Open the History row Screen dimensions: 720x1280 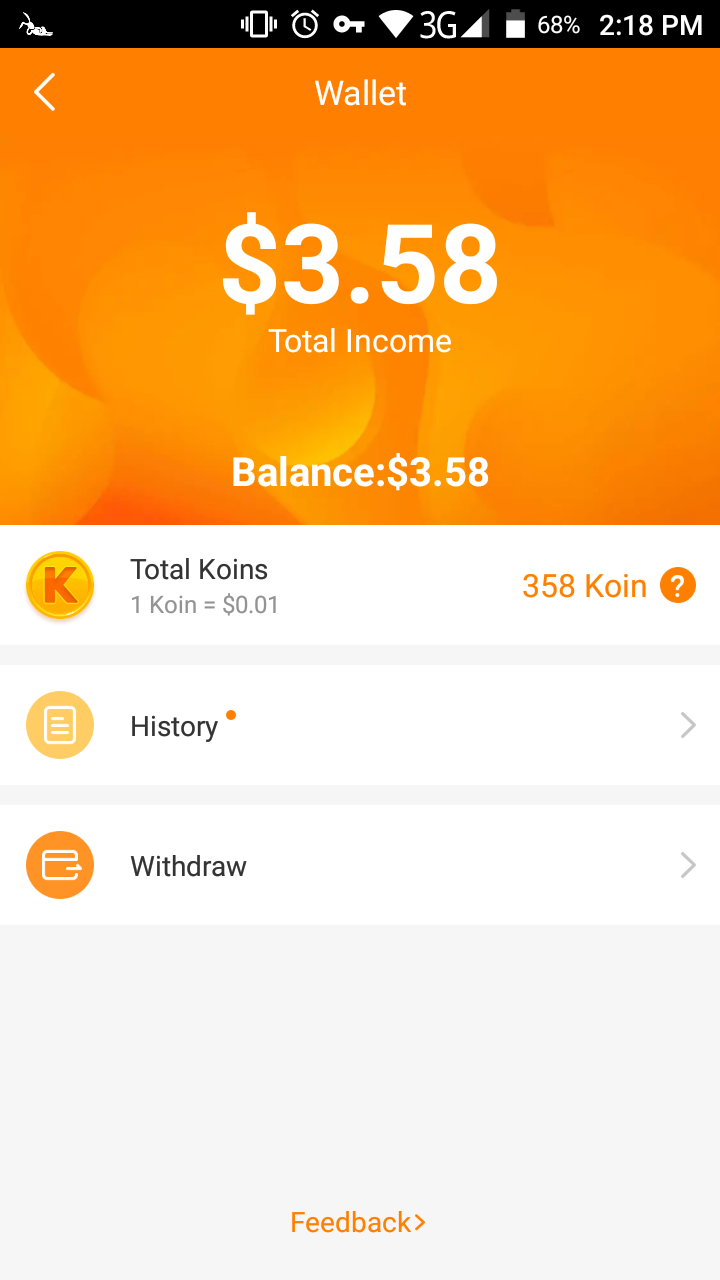pyautogui.click(x=360, y=726)
